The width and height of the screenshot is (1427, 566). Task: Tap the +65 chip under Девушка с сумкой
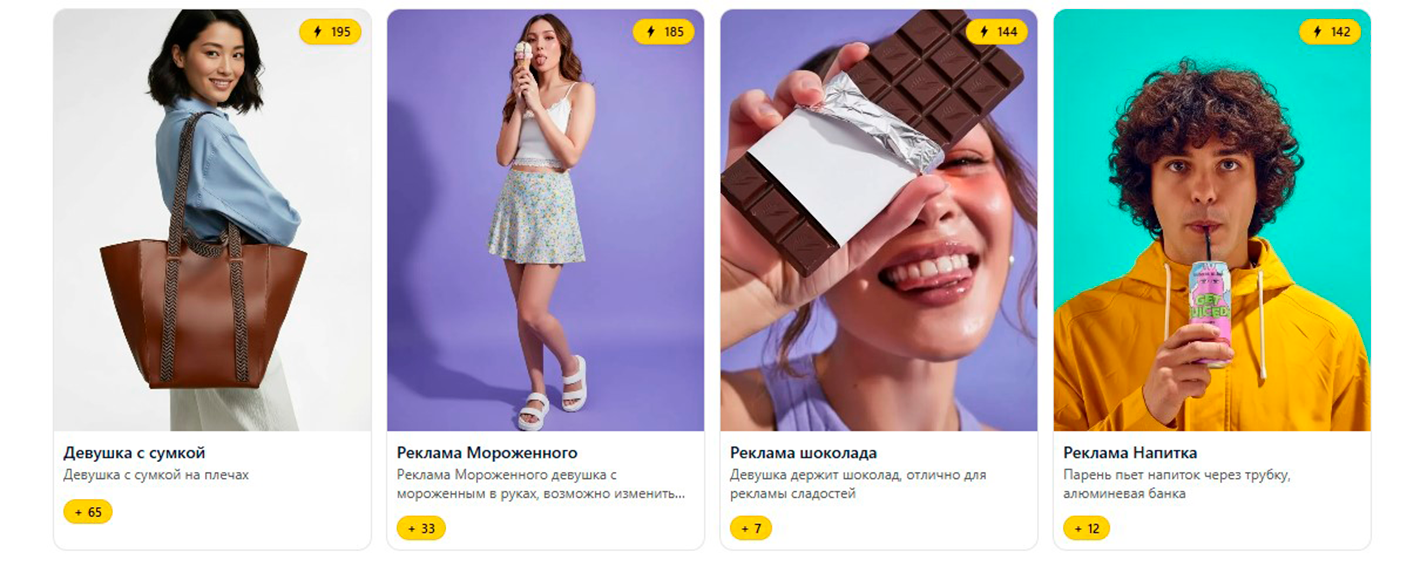(88, 512)
